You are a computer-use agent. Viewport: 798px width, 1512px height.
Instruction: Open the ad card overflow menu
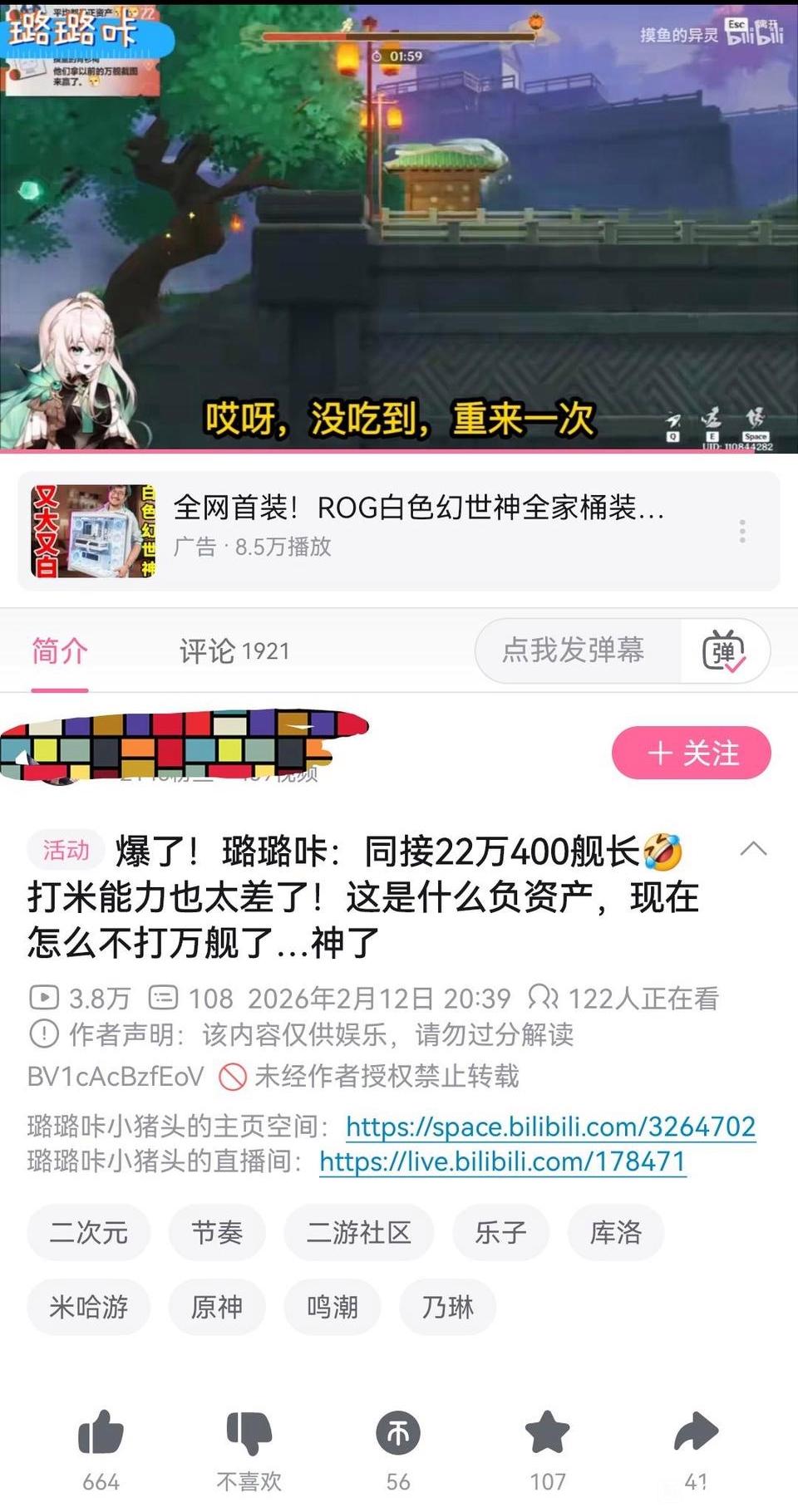click(x=742, y=531)
